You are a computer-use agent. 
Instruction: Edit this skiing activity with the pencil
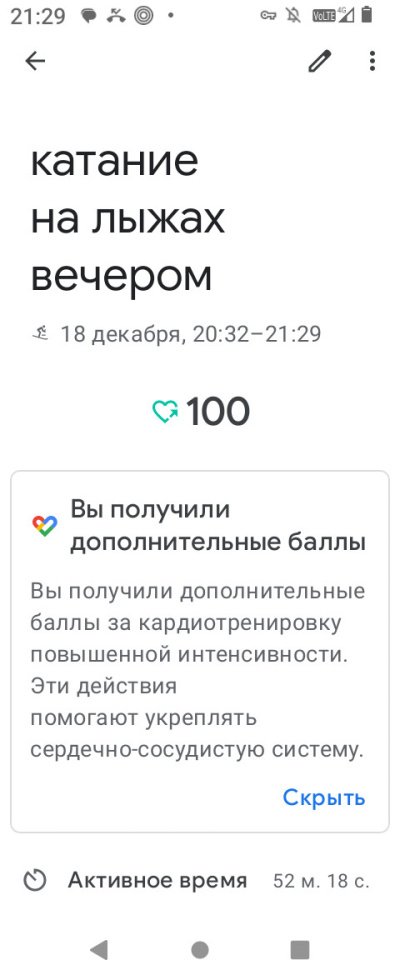(x=320, y=61)
